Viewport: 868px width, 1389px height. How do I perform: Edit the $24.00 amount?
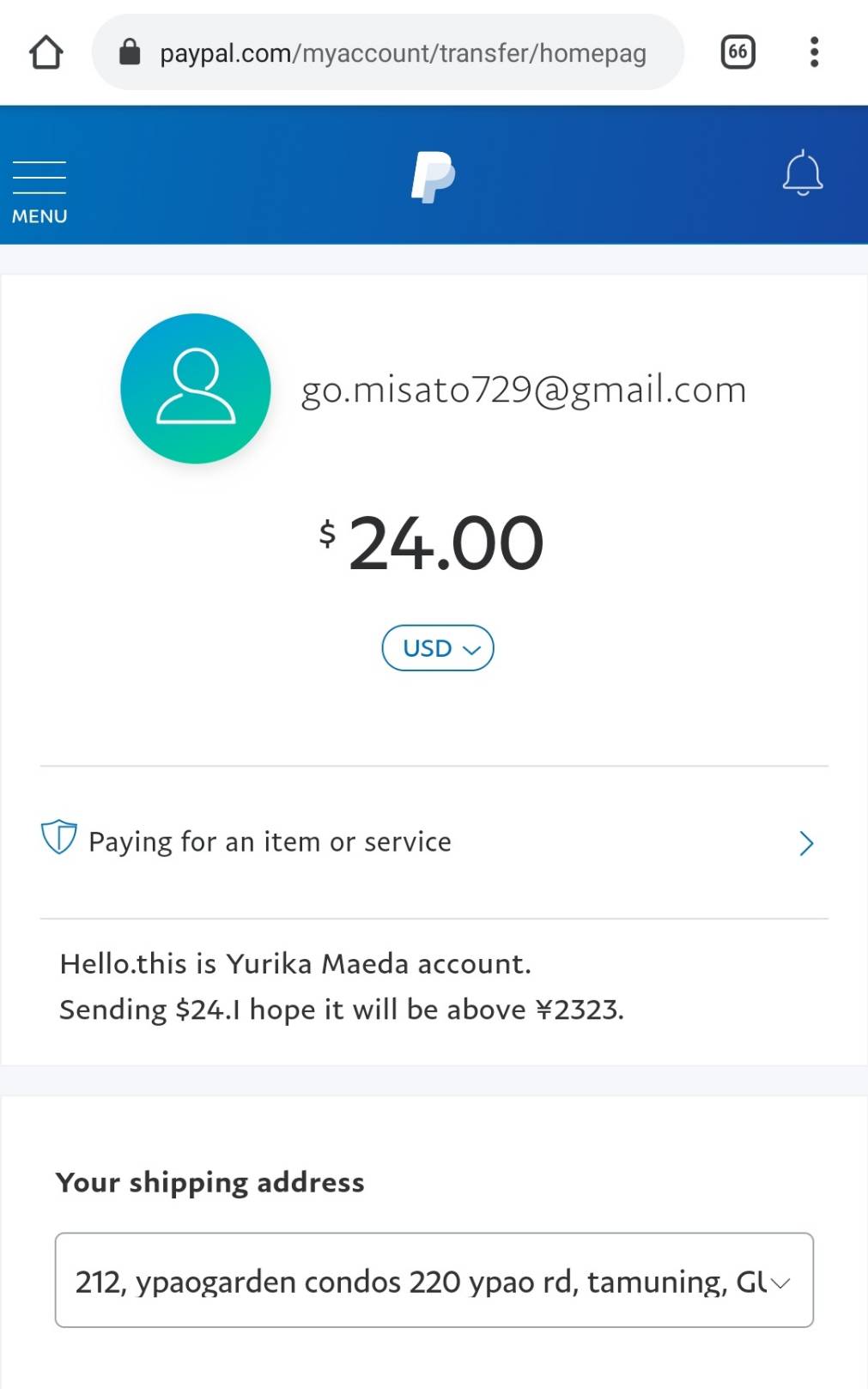tap(432, 543)
